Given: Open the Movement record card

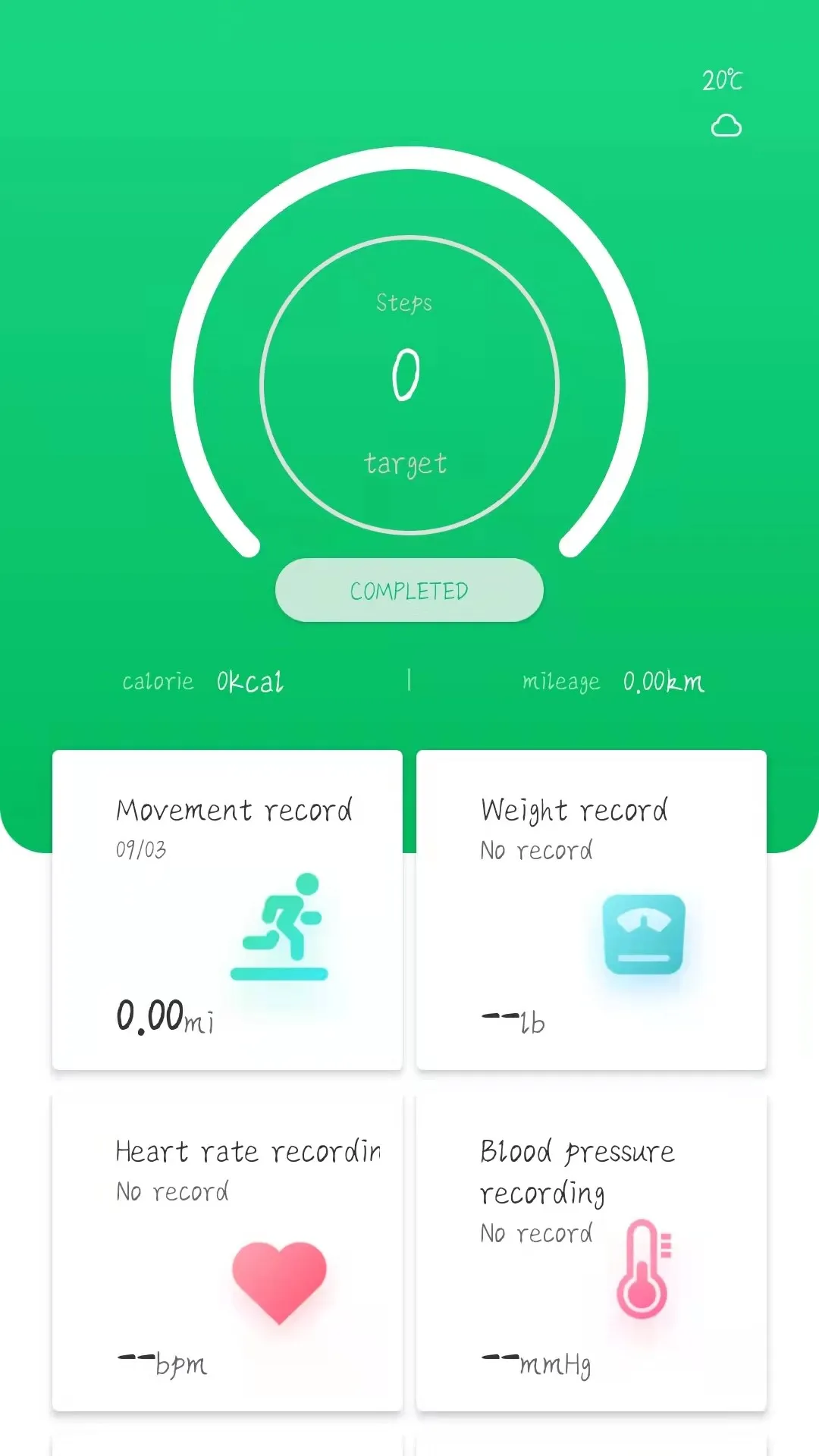Looking at the screenshot, I should pyautogui.click(x=227, y=910).
